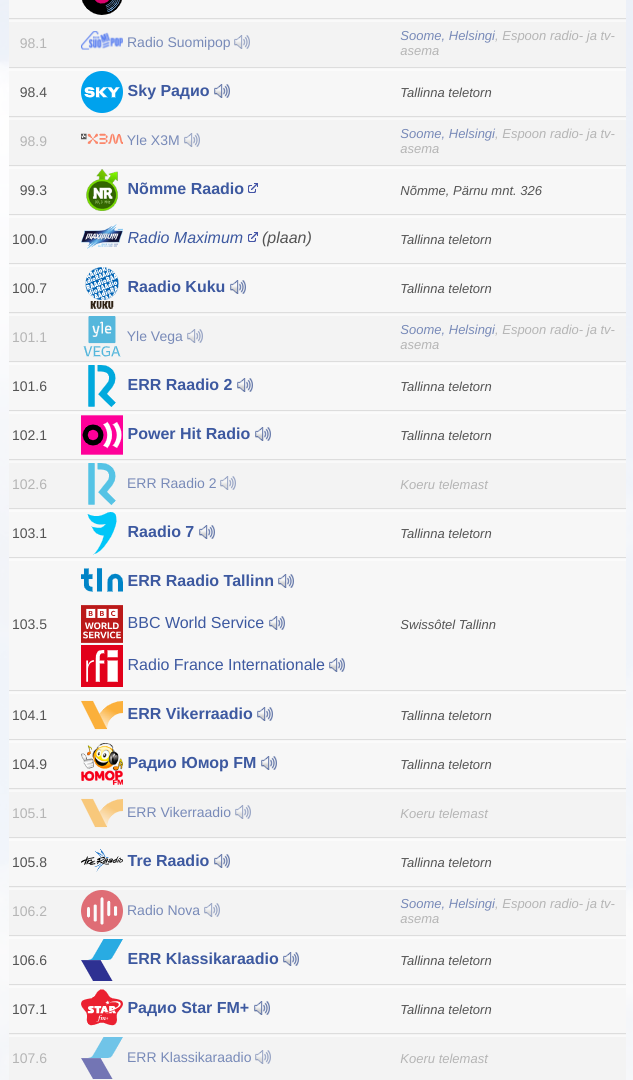Open the Nõmme Raadio external link

(185, 189)
